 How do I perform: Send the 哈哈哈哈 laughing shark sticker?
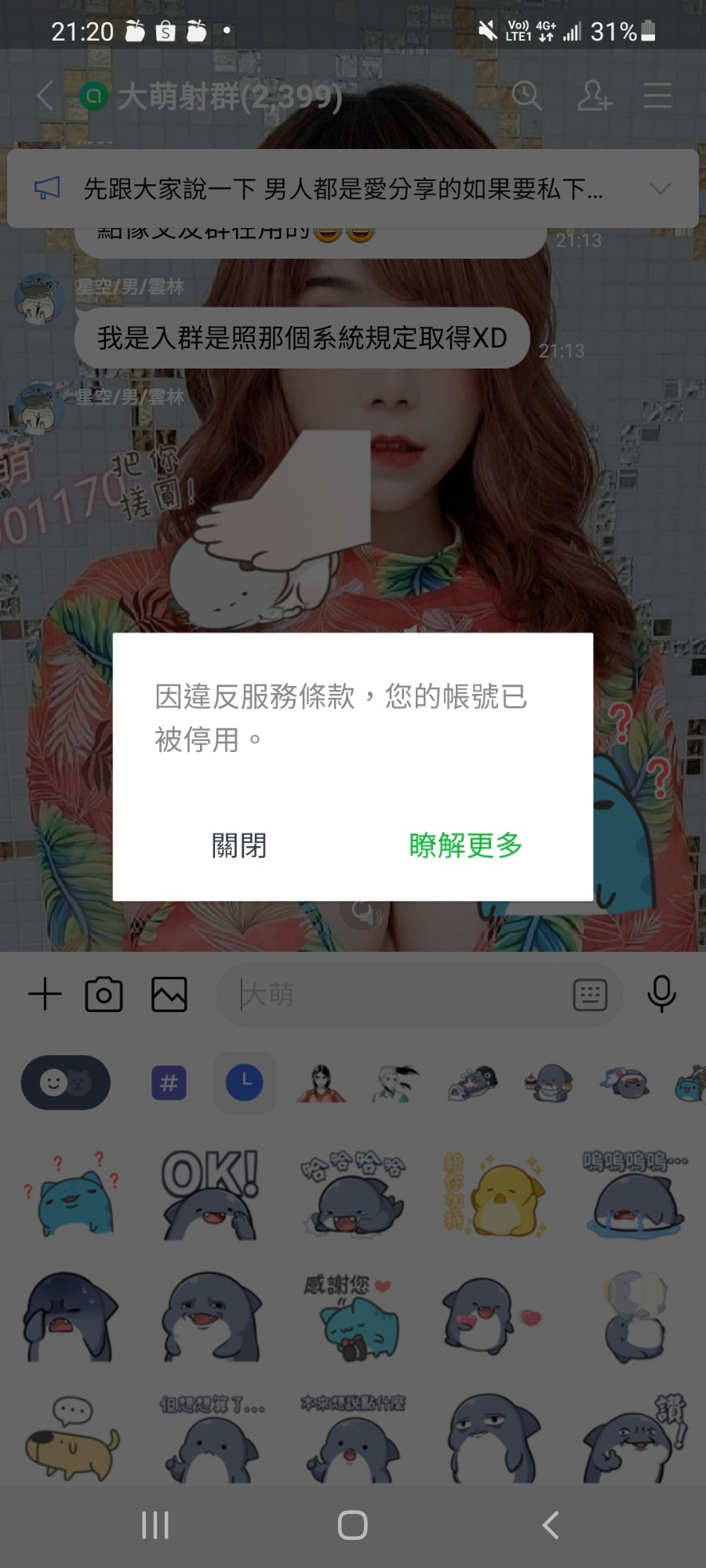tap(353, 1192)
